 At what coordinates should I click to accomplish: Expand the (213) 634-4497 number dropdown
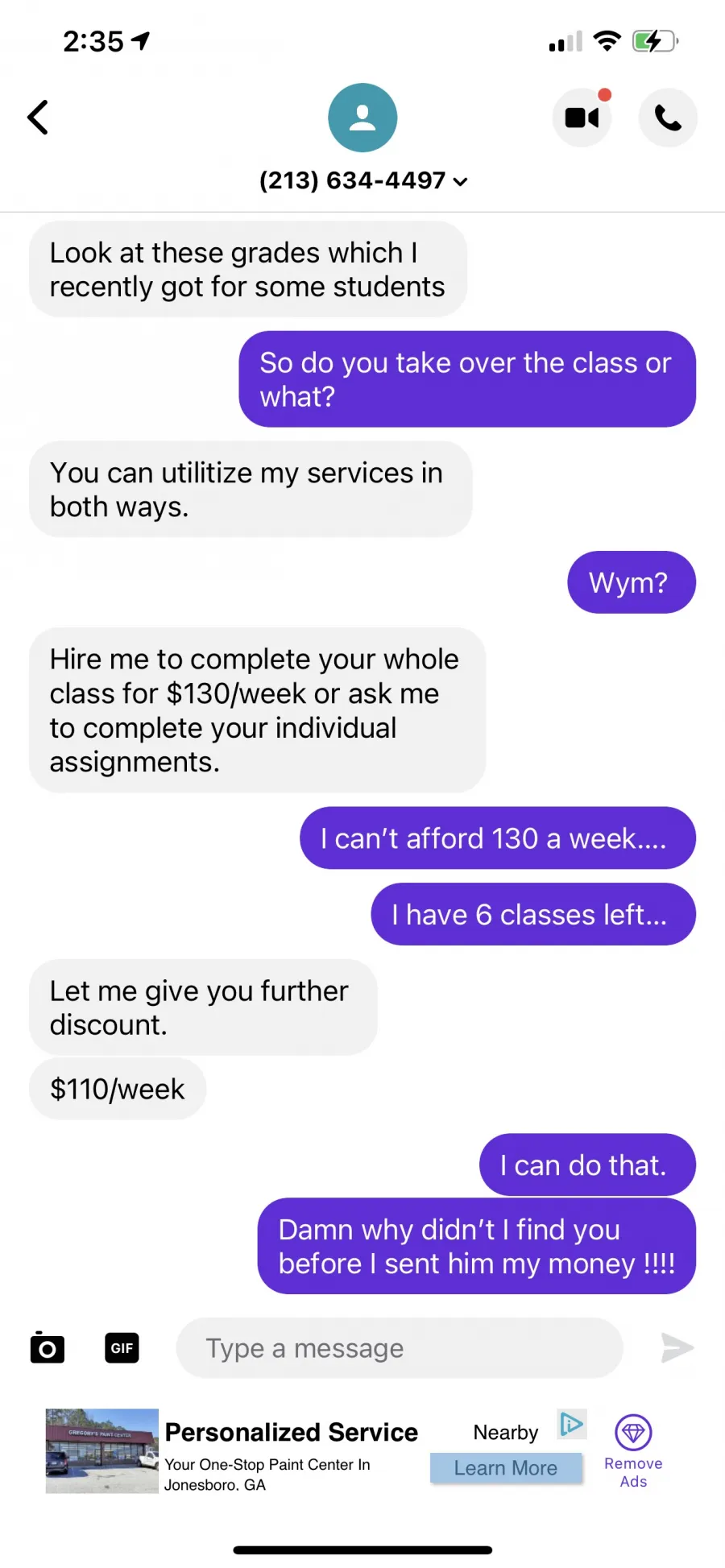tap(363, 180)
